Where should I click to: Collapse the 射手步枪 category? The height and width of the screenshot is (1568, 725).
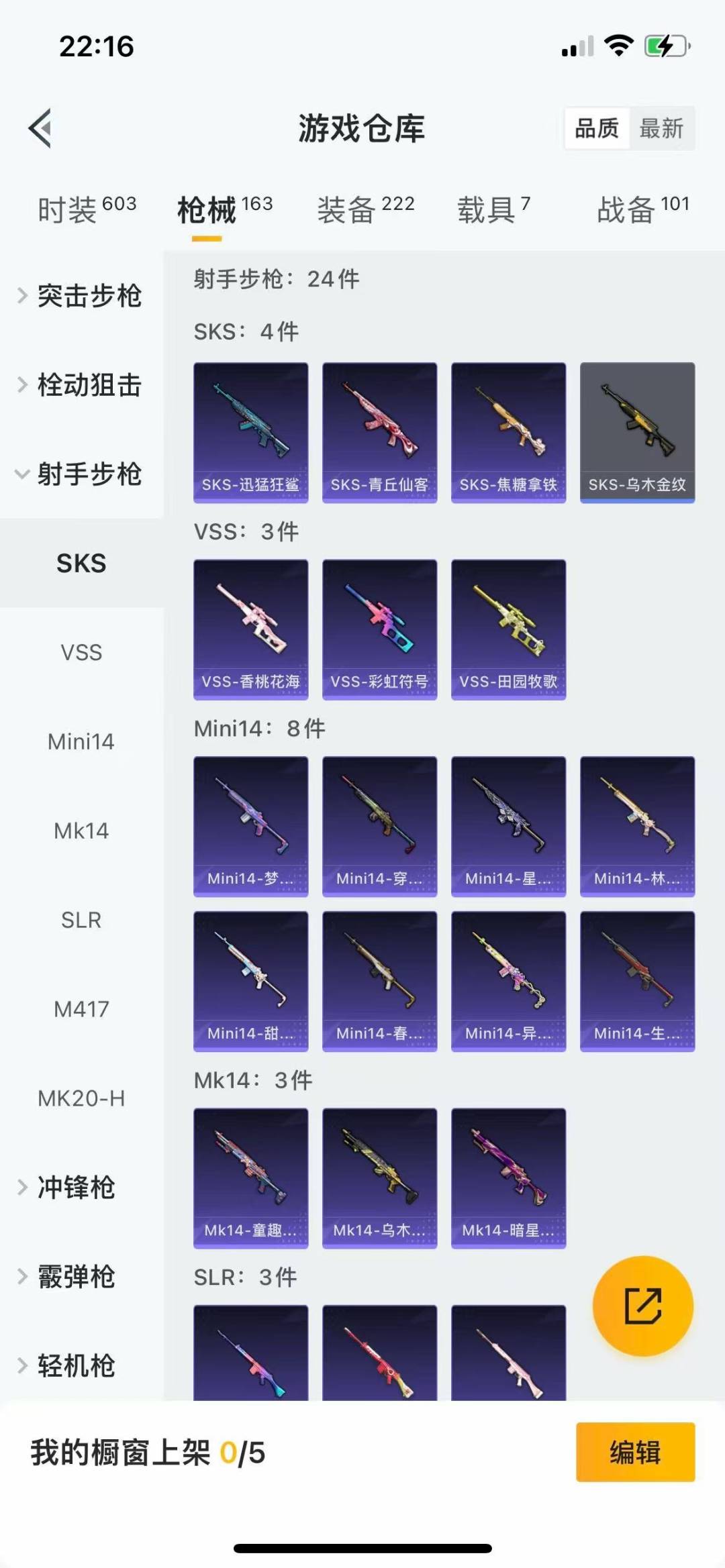[81, 474]
